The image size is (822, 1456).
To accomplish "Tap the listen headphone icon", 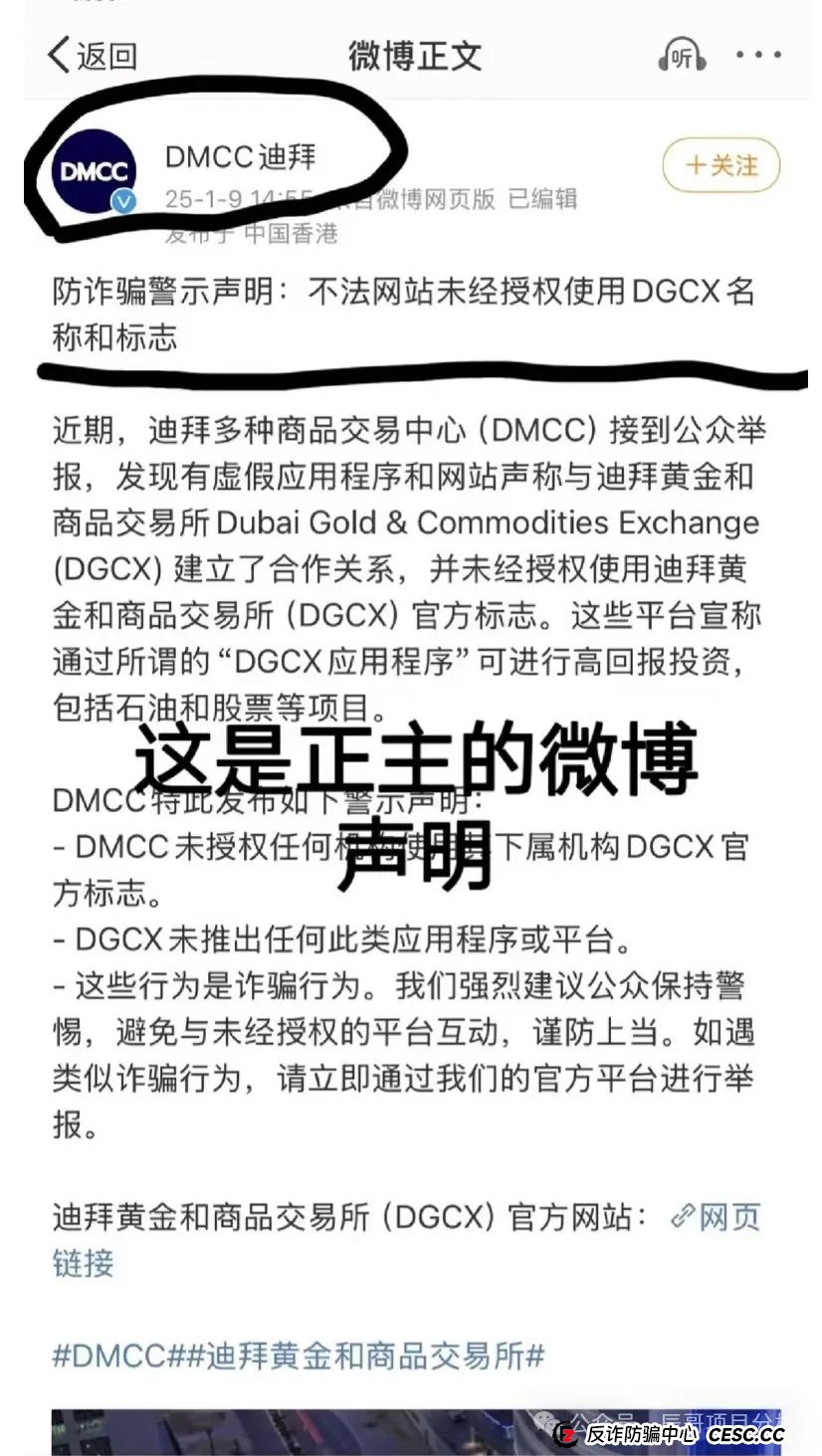I will (x=682, y=57).
